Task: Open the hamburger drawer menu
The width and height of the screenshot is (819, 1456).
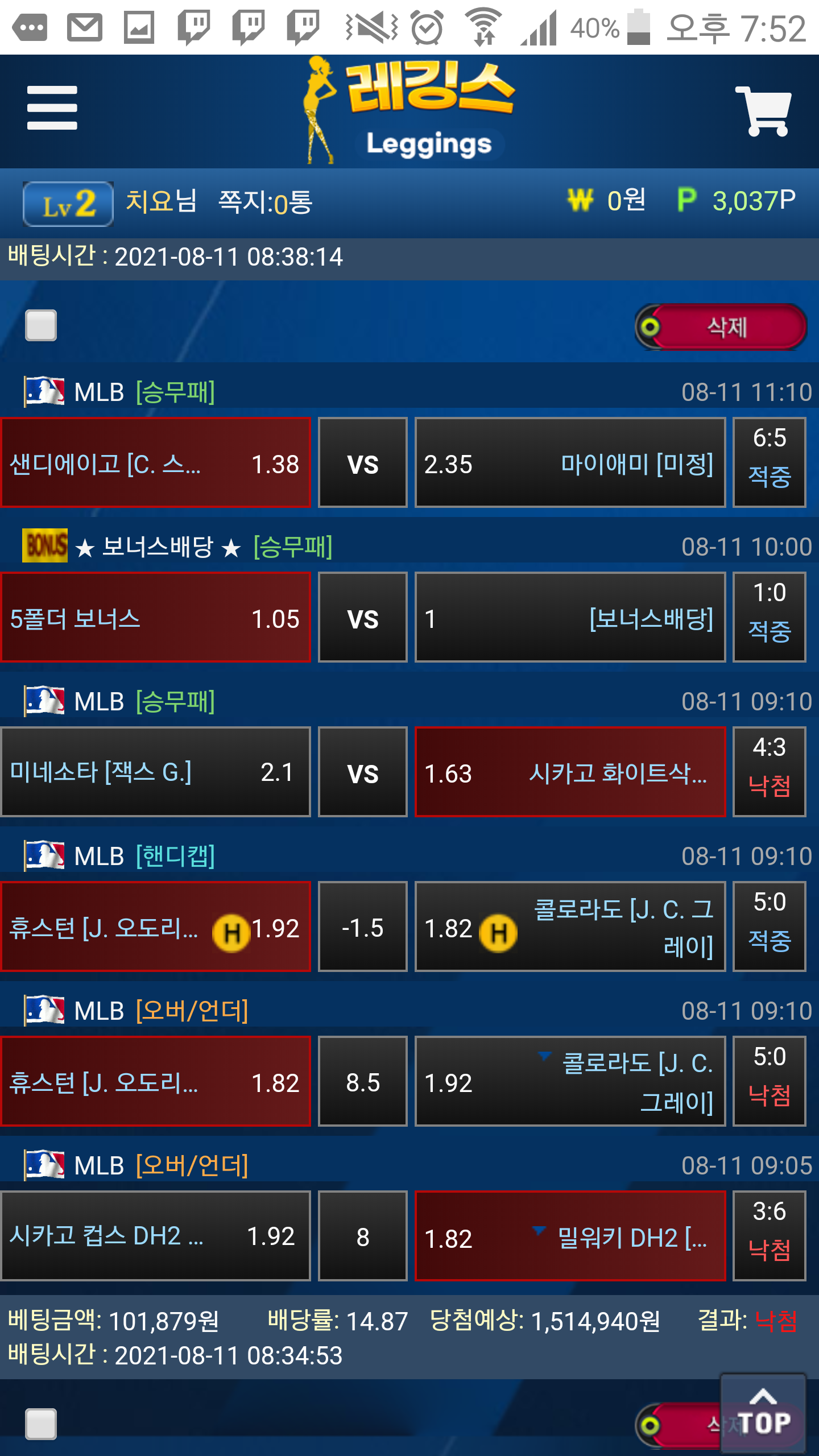Action: [52, 108]
